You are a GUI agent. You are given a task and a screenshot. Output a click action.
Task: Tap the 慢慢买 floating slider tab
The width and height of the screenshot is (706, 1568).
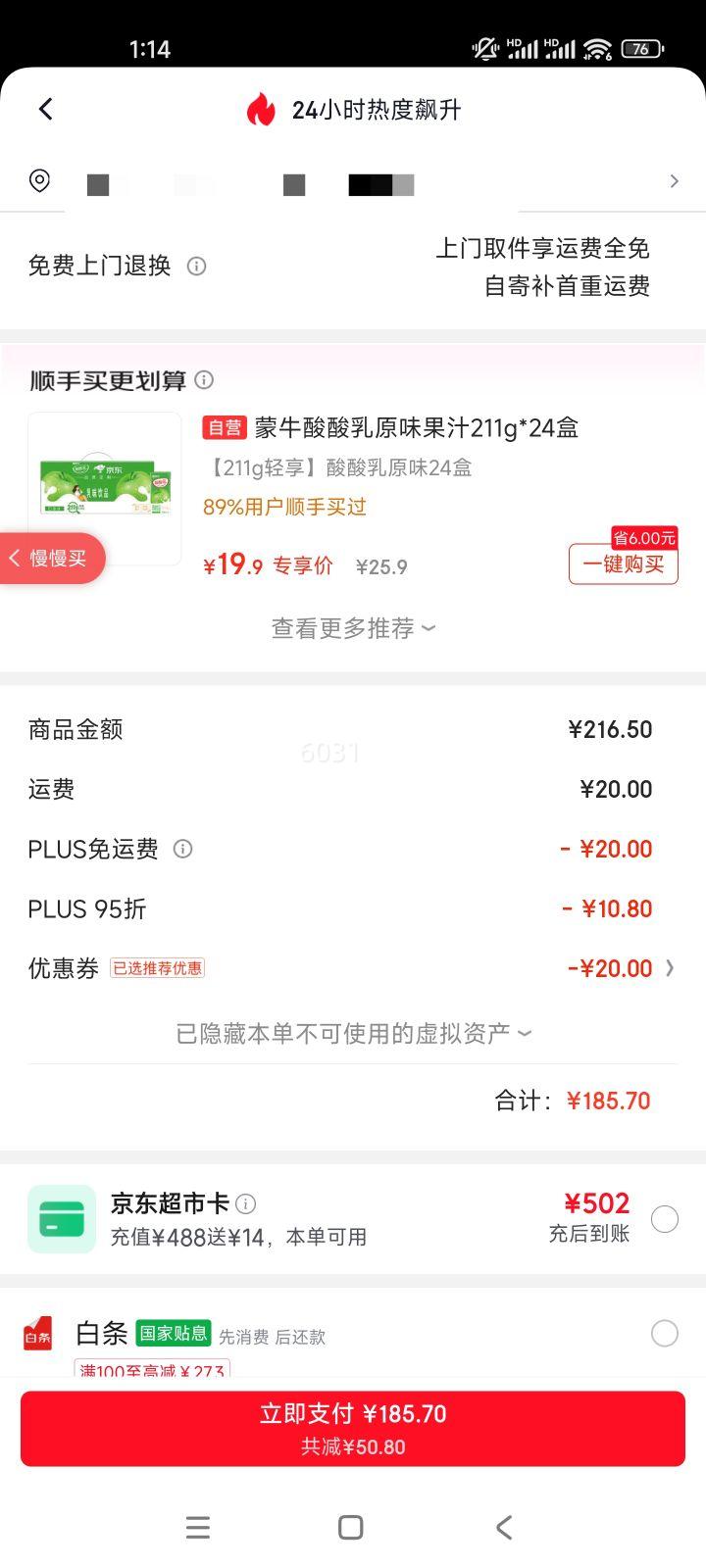coord(49,558)
